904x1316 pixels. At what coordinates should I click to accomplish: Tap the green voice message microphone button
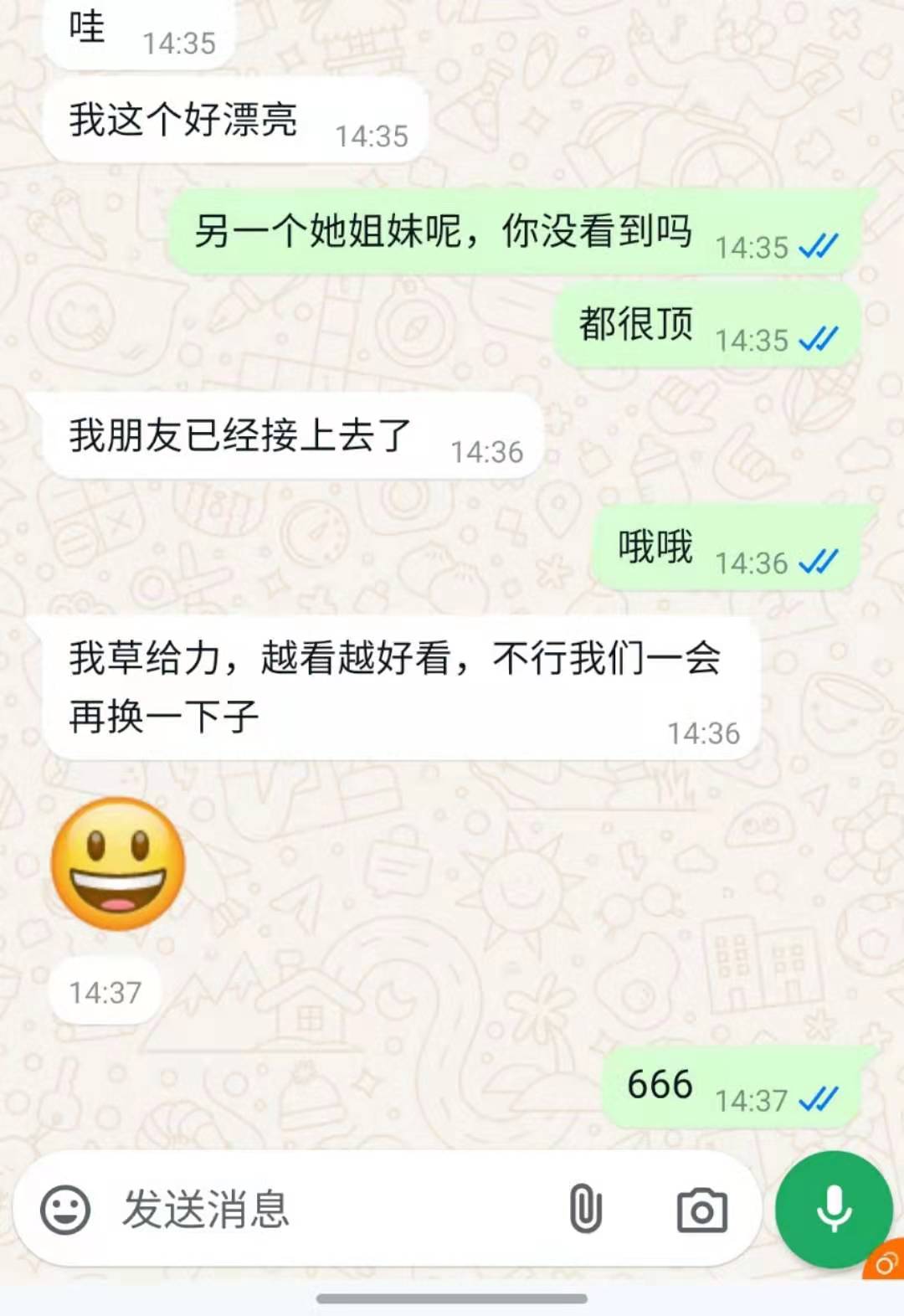pos(833,1210)
